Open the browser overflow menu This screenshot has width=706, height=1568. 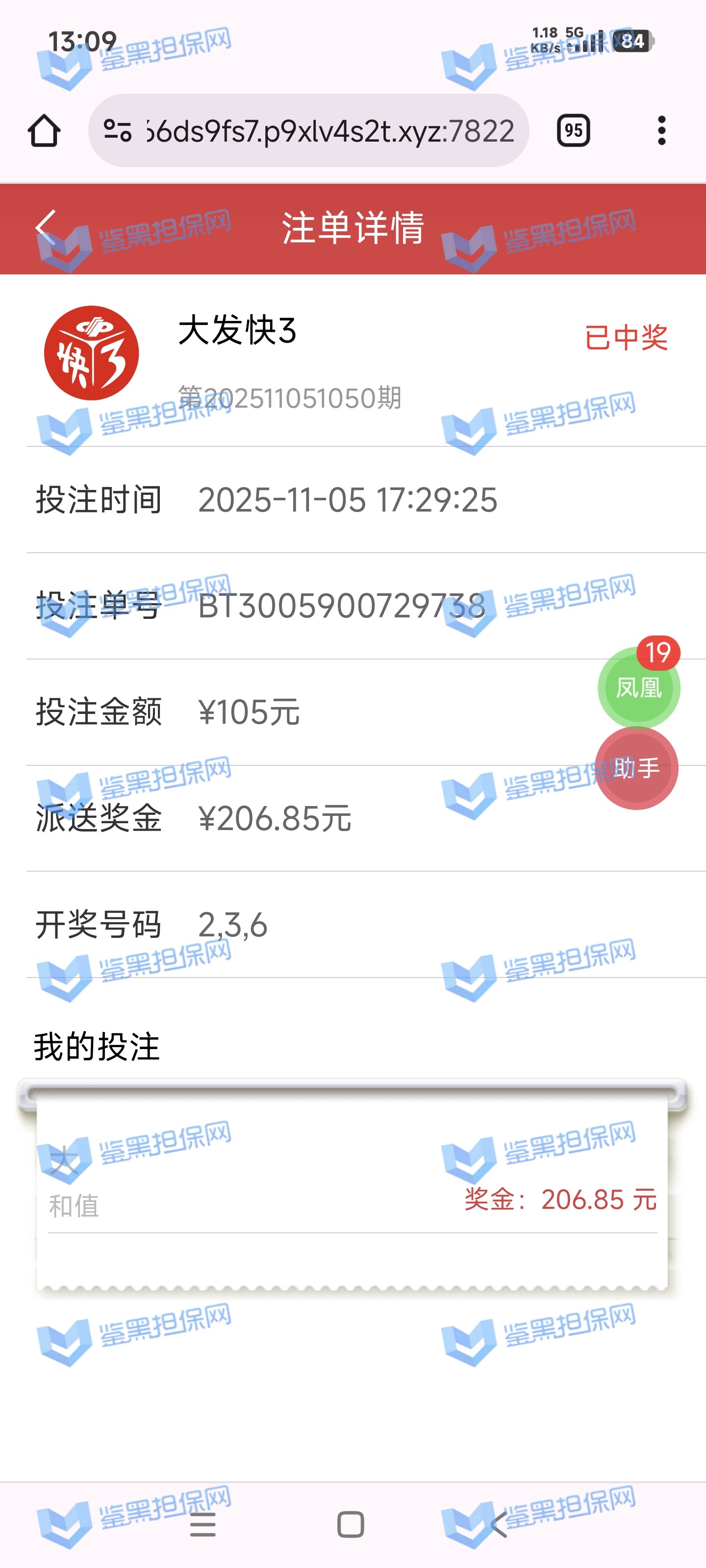coord(661,131)
